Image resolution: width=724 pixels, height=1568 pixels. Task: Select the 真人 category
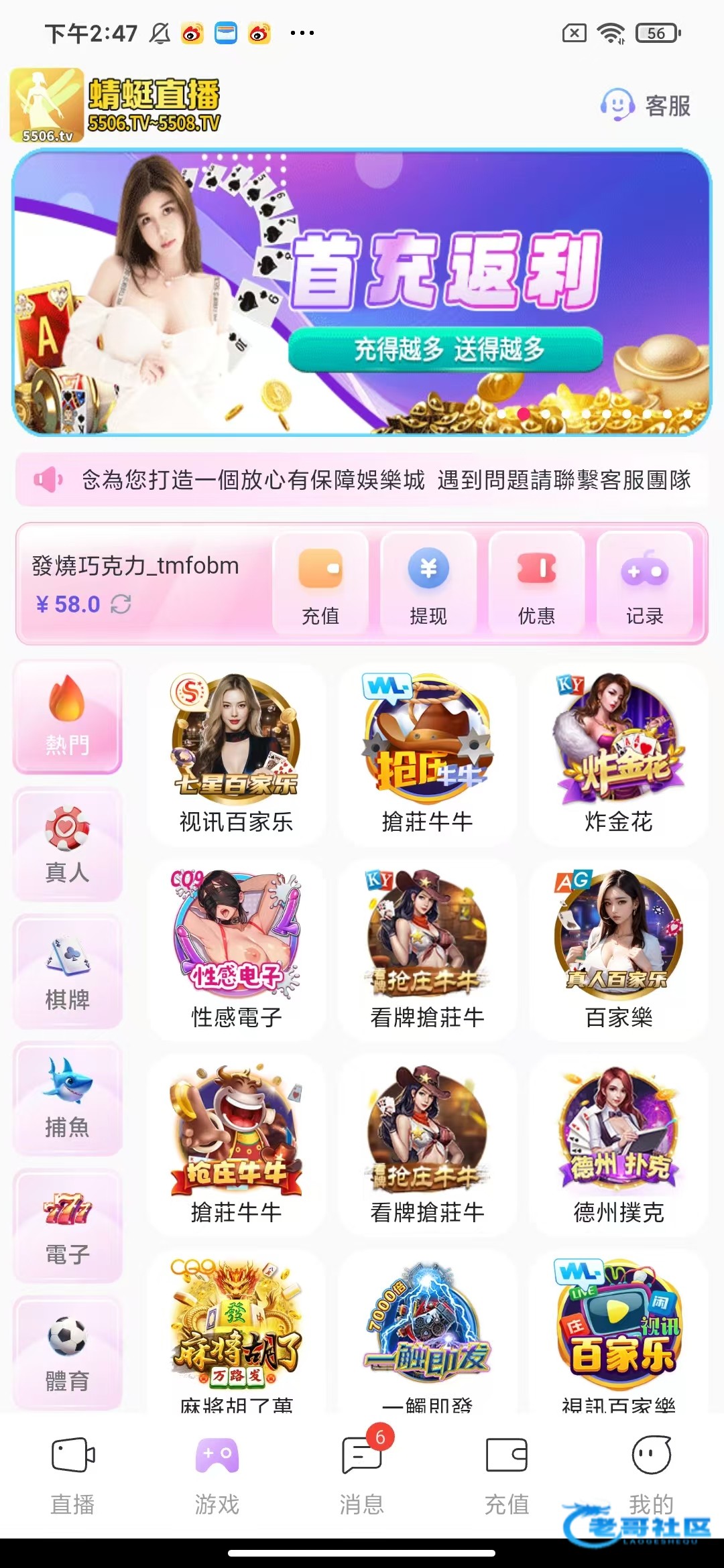click(67, 844)
